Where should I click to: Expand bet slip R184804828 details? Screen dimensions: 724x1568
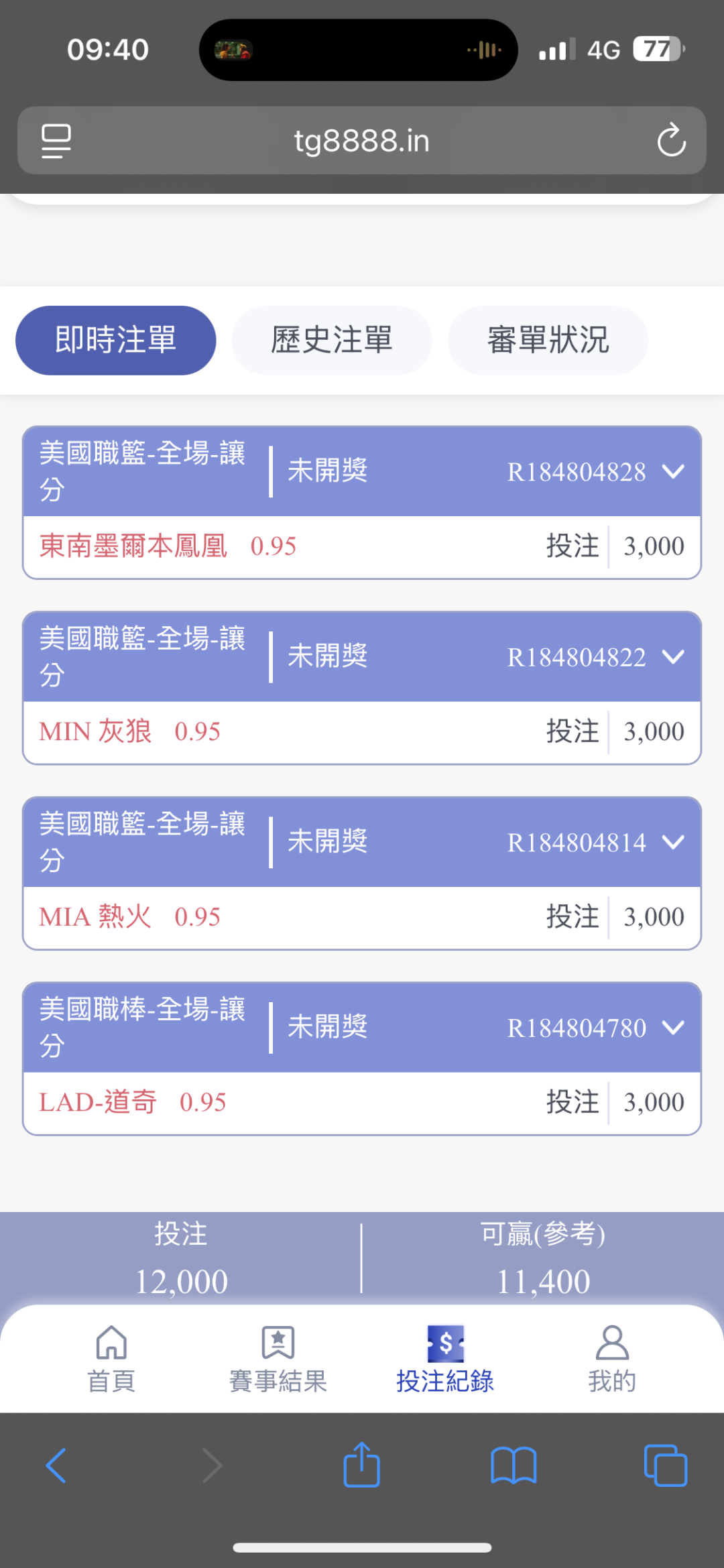(x=673, y=471)
